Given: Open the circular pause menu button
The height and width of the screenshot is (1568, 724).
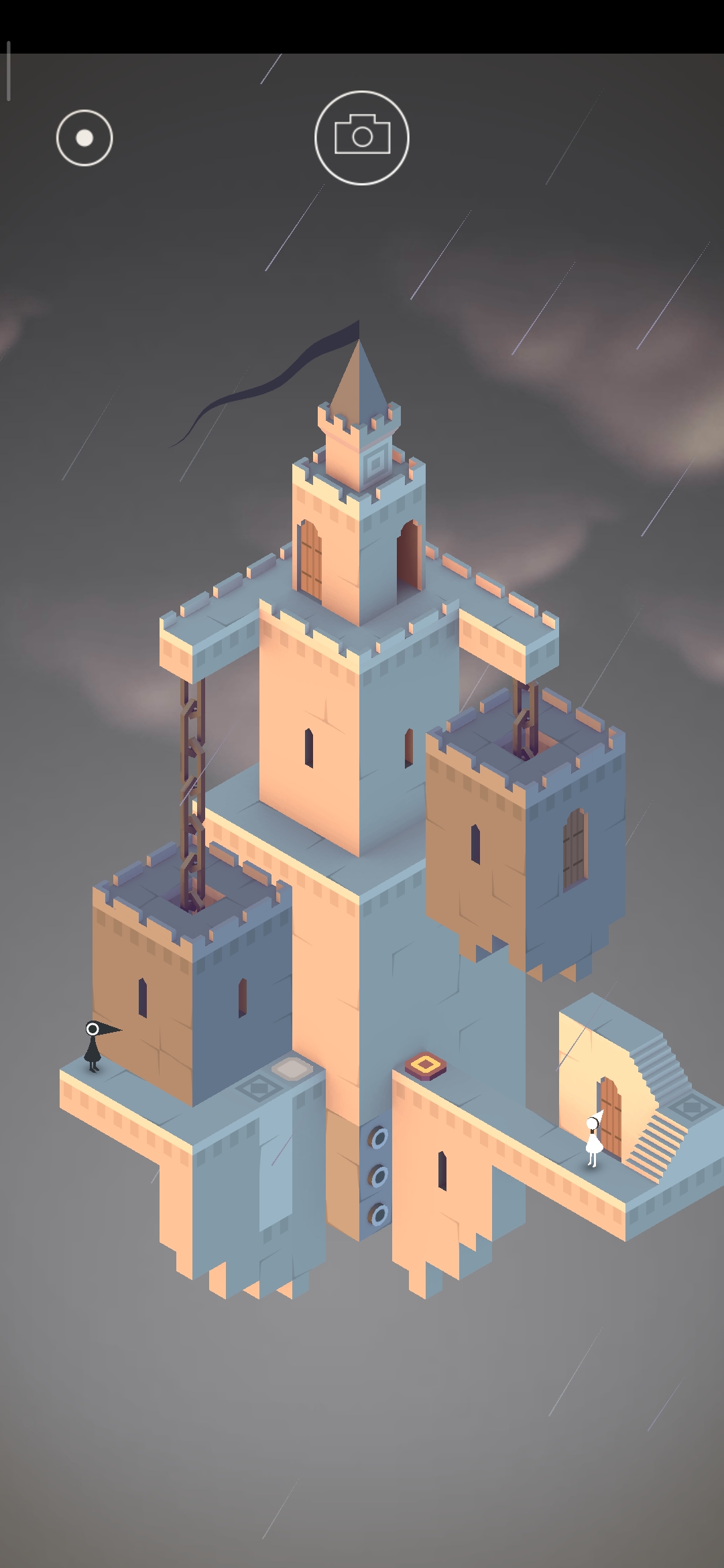Looking at the screenshot, I should click(x=84, y=138).
